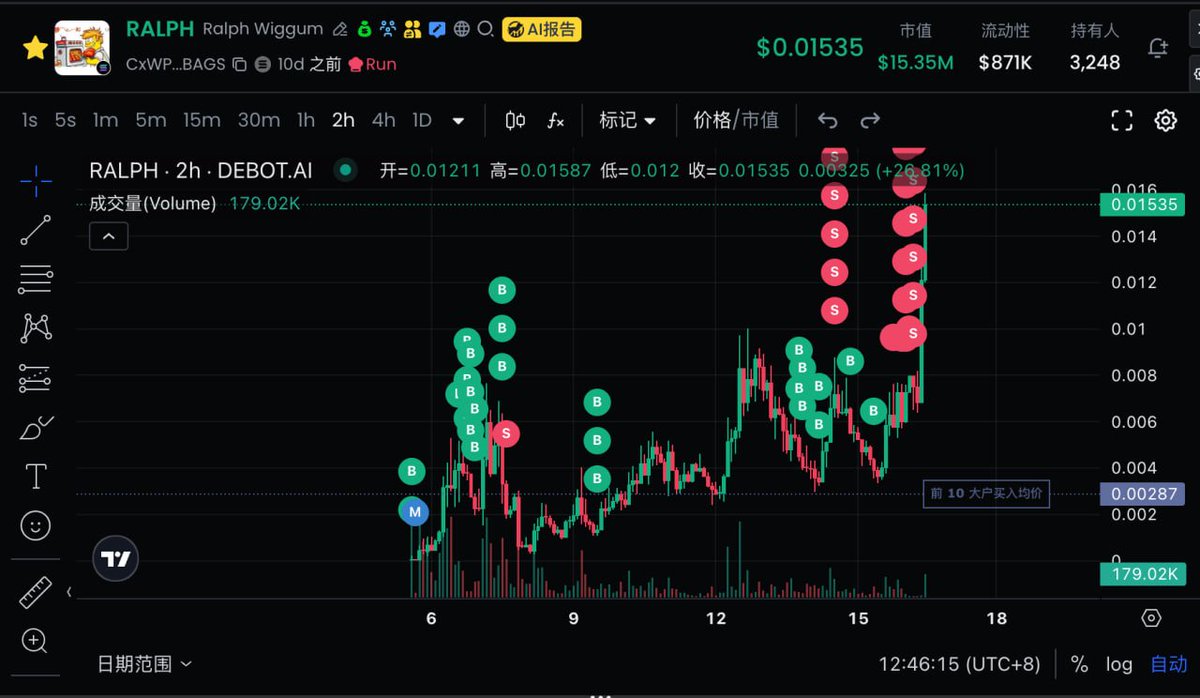
Task: Enter fullscreen chart mode
Action: (1122, 121)
